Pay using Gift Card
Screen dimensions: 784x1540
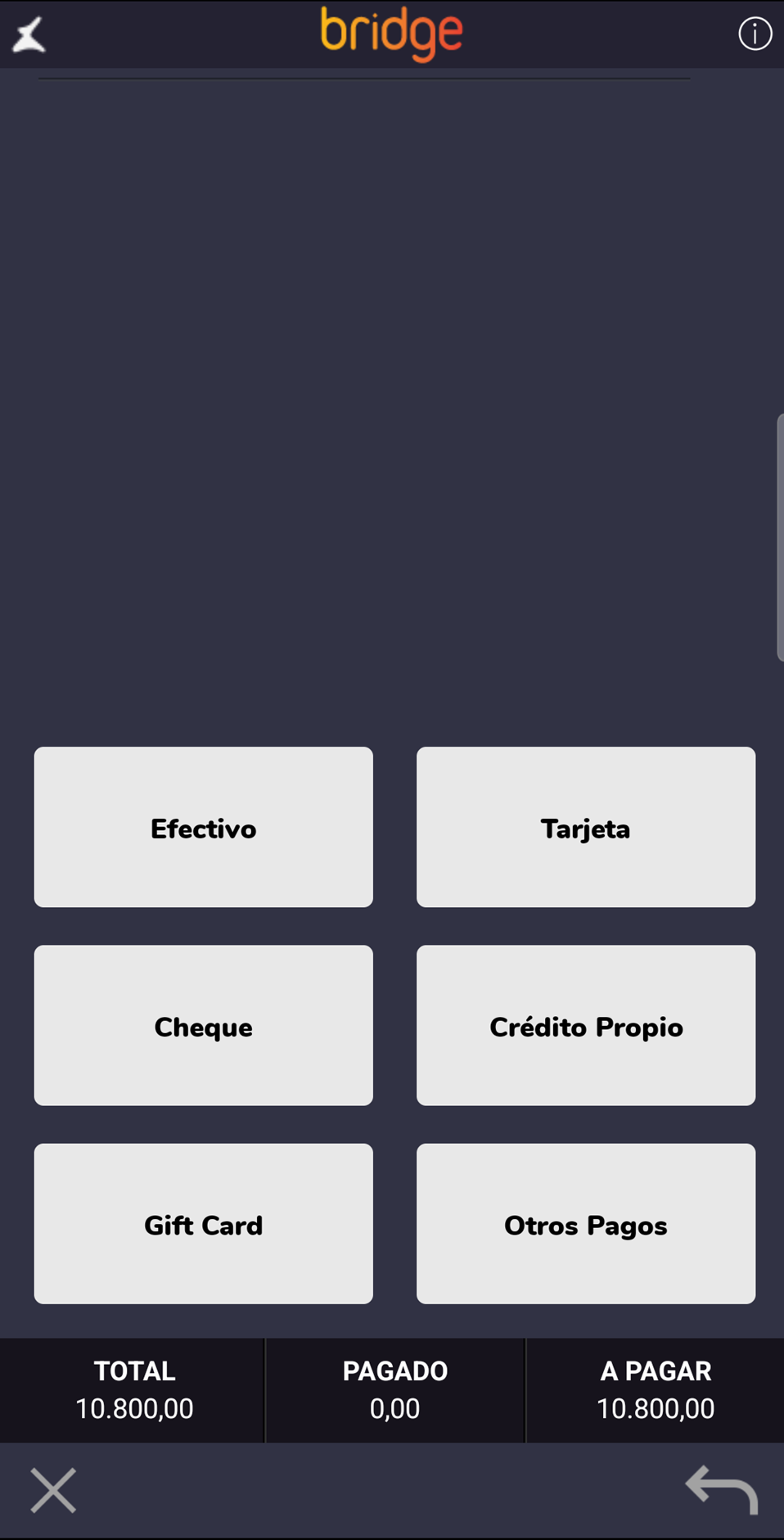[203, 1223]
